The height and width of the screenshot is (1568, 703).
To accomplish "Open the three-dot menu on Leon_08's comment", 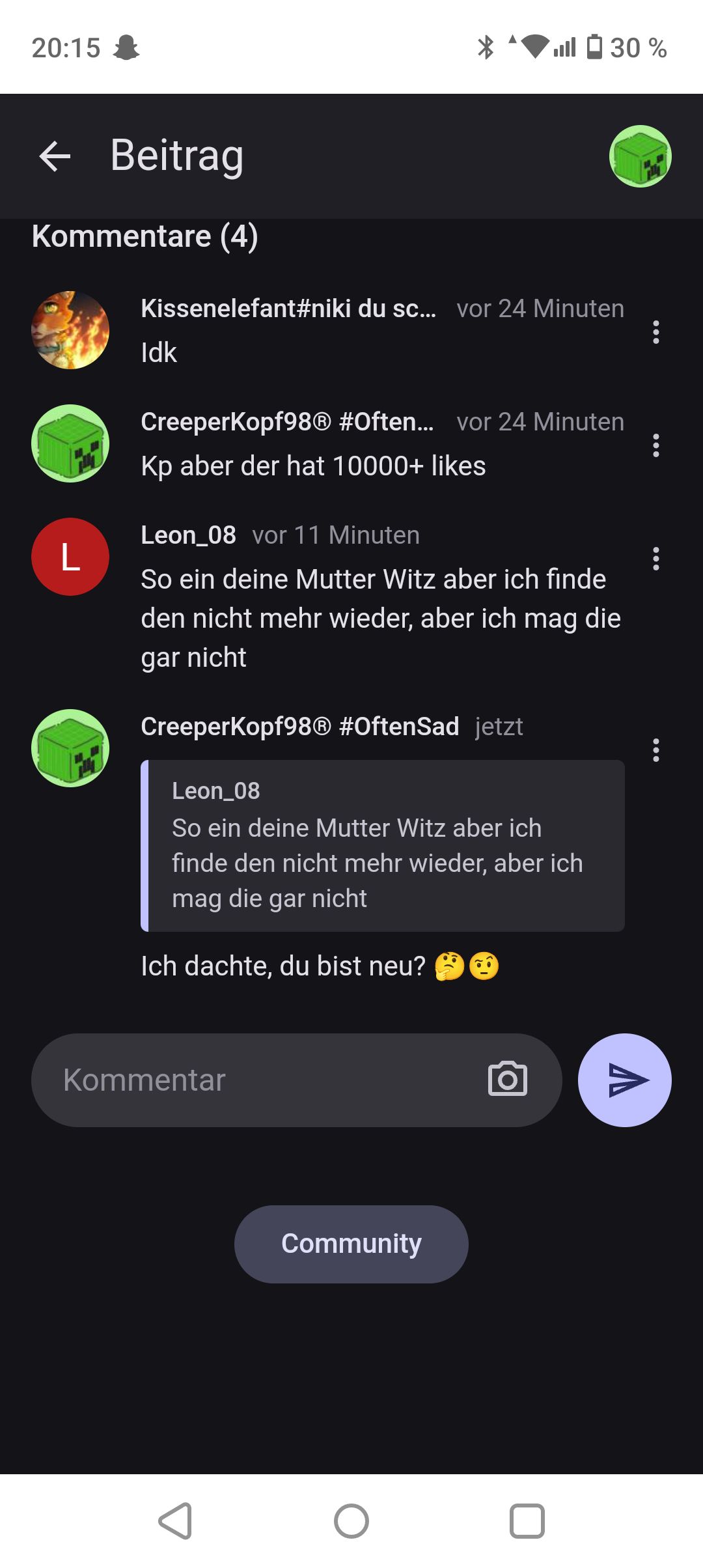I will pyautogui.click(x=655, y=559).
